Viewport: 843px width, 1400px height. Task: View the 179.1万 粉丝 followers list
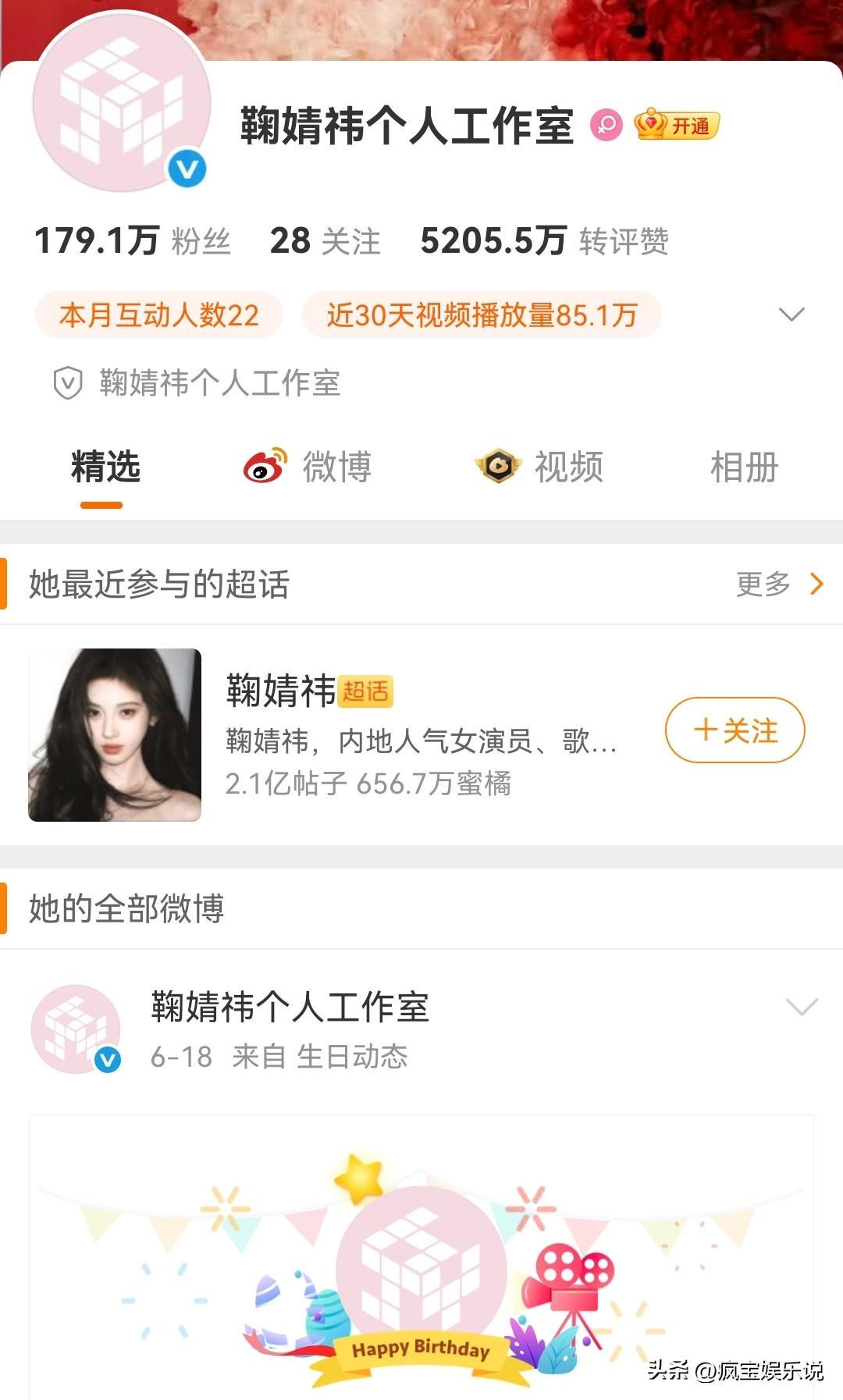click(132, 241)
